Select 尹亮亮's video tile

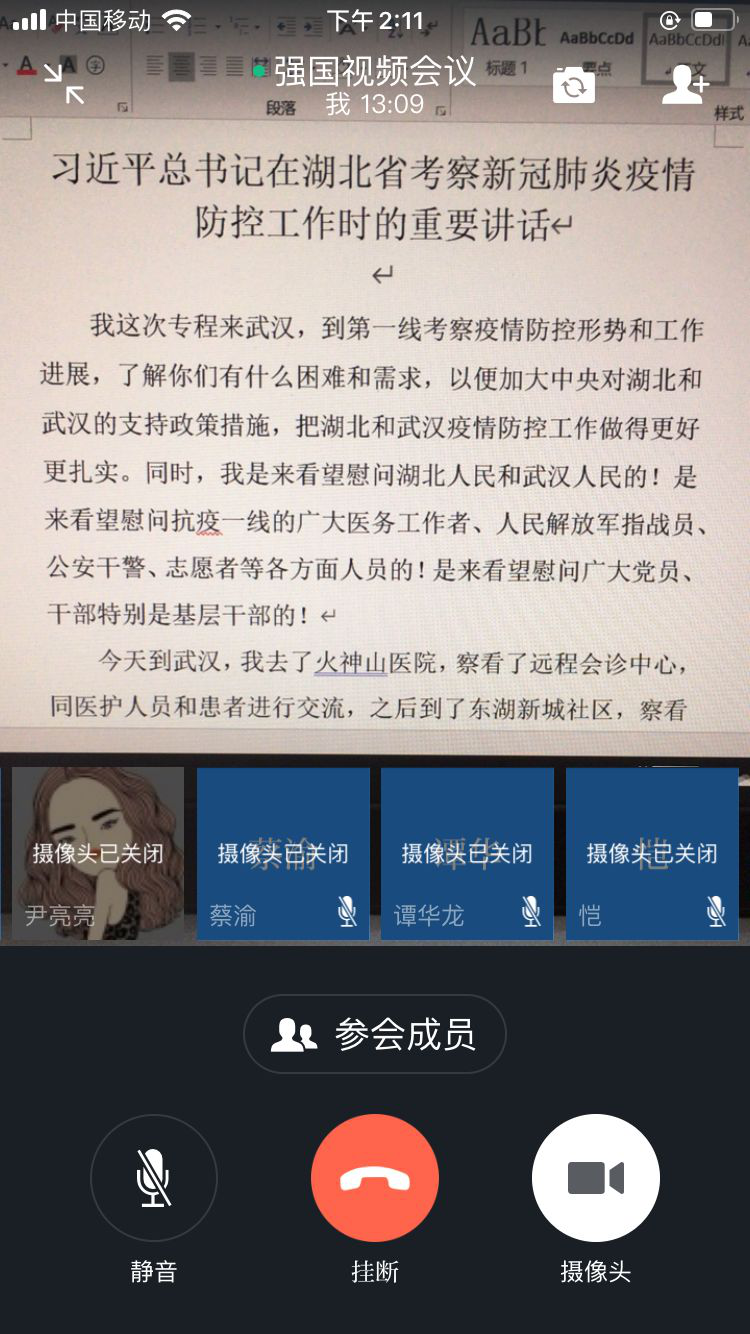point(98,853)
